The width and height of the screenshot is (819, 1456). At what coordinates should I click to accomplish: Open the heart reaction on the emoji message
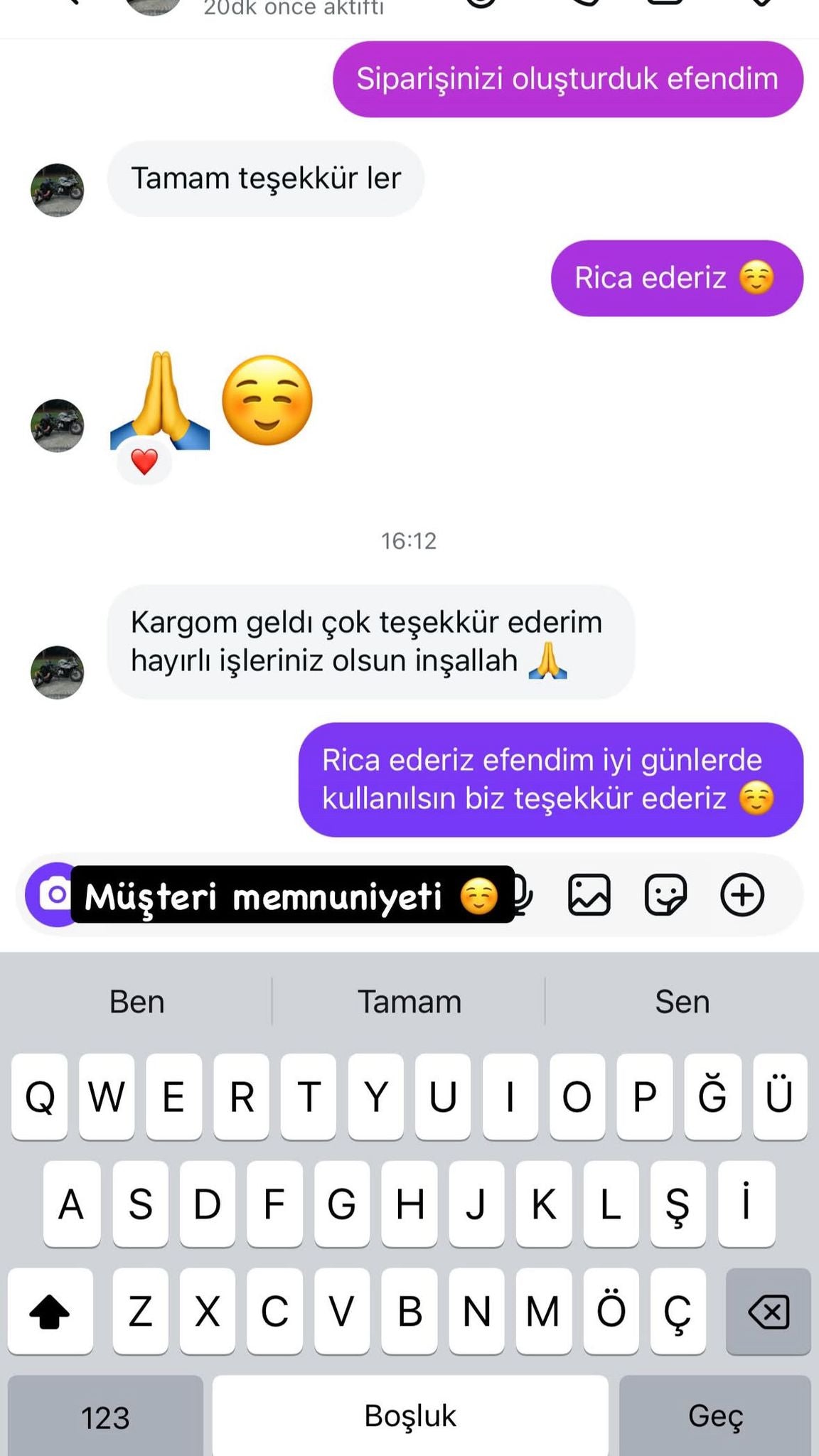[144, 462]
